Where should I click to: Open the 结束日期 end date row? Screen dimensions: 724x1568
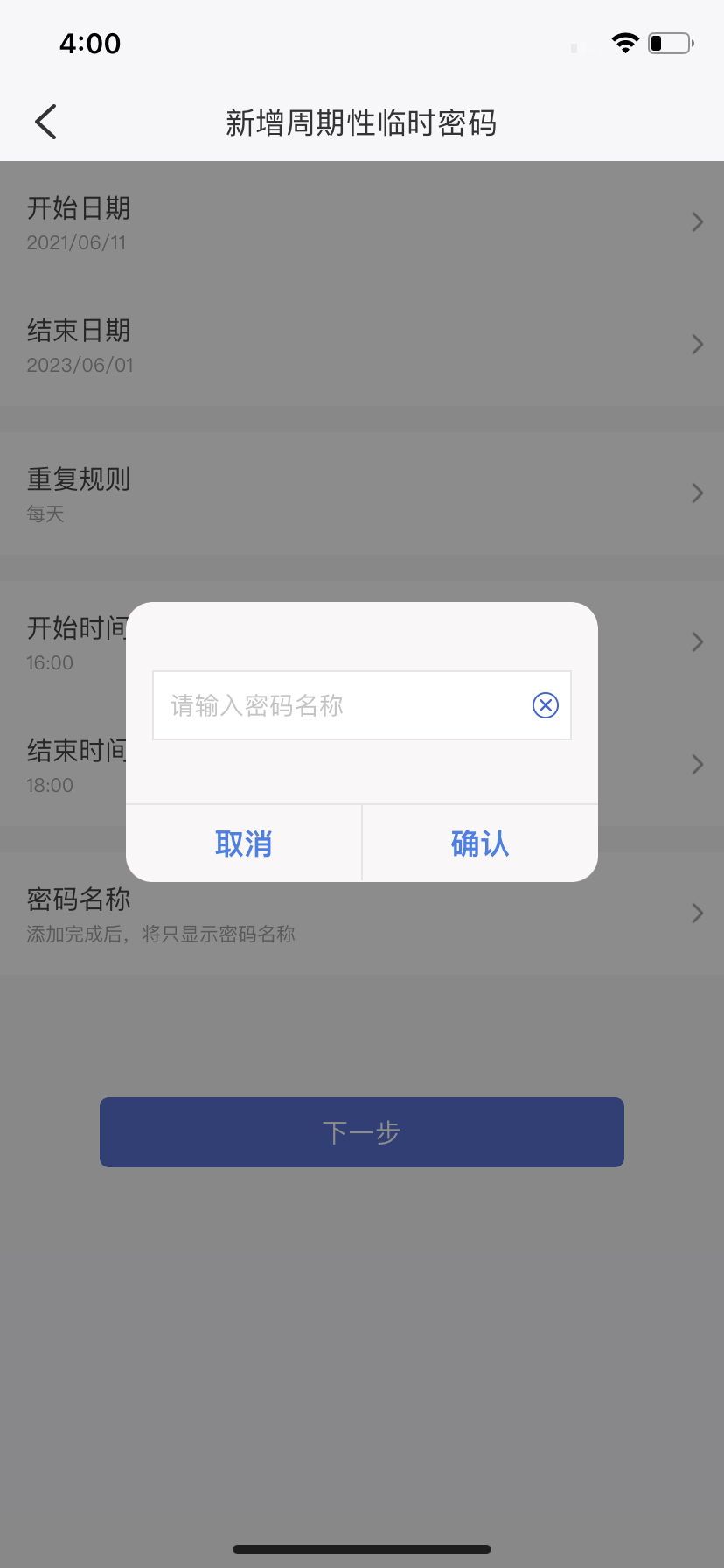[x=362, y=345]
